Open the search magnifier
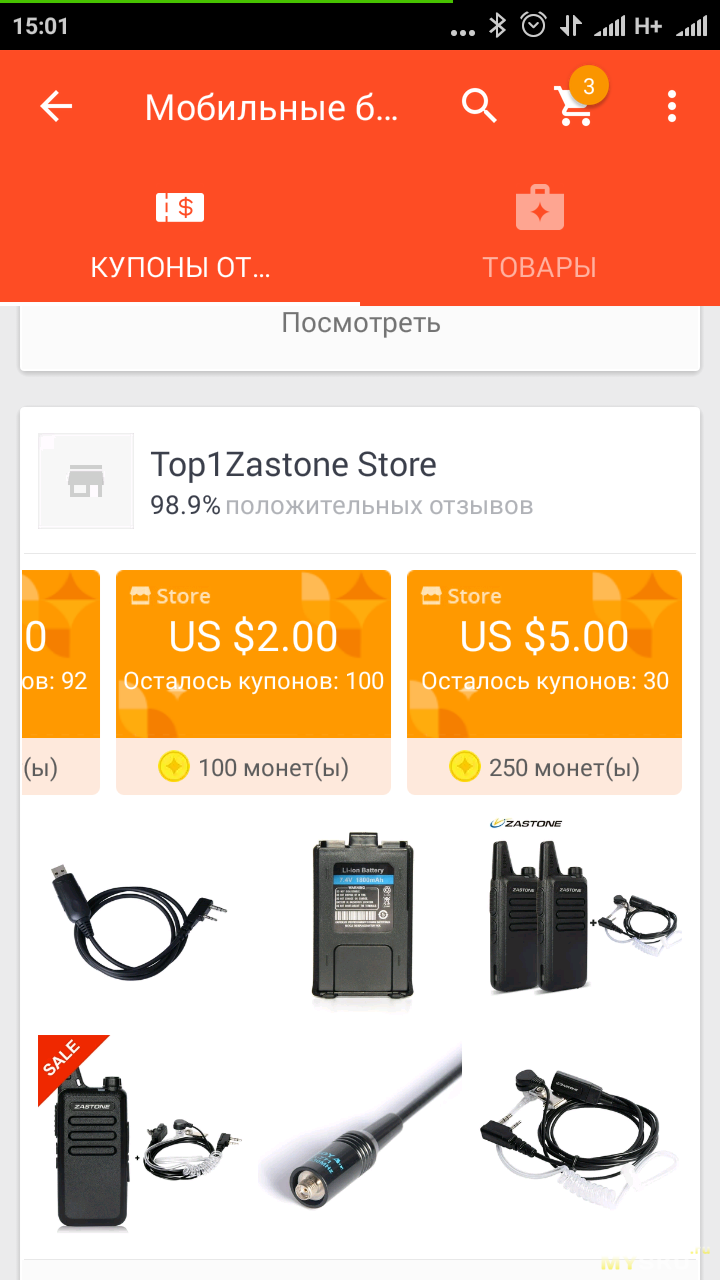The image size is (720, 1280). coord(479,106)
